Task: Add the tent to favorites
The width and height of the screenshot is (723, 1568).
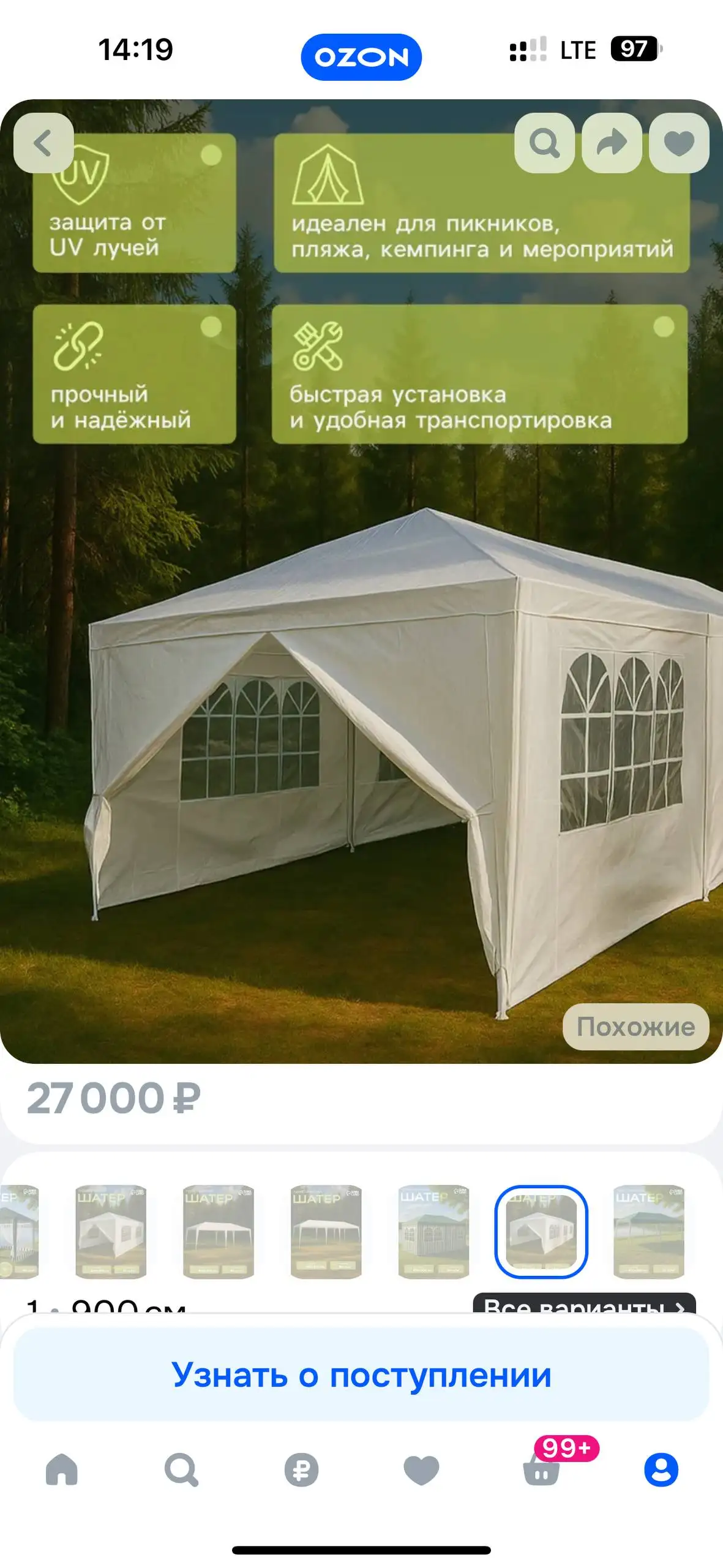Action: (679, 143)
